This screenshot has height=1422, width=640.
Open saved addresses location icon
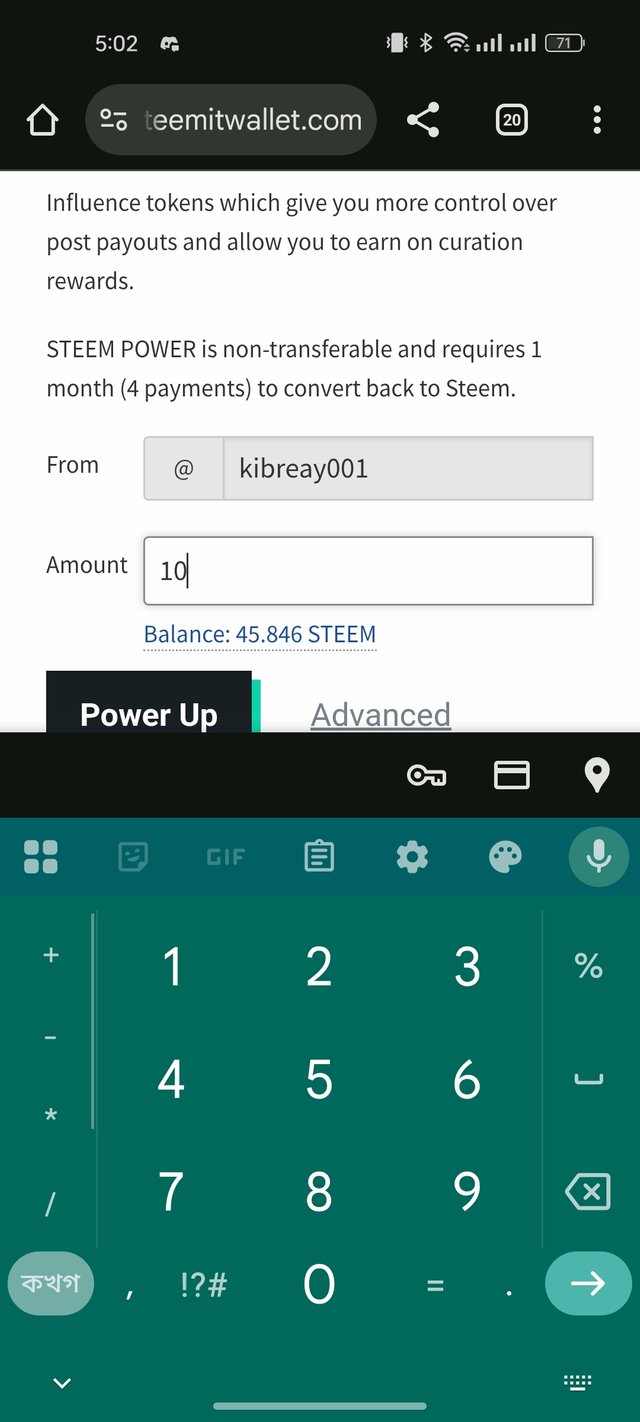point(596,775)
